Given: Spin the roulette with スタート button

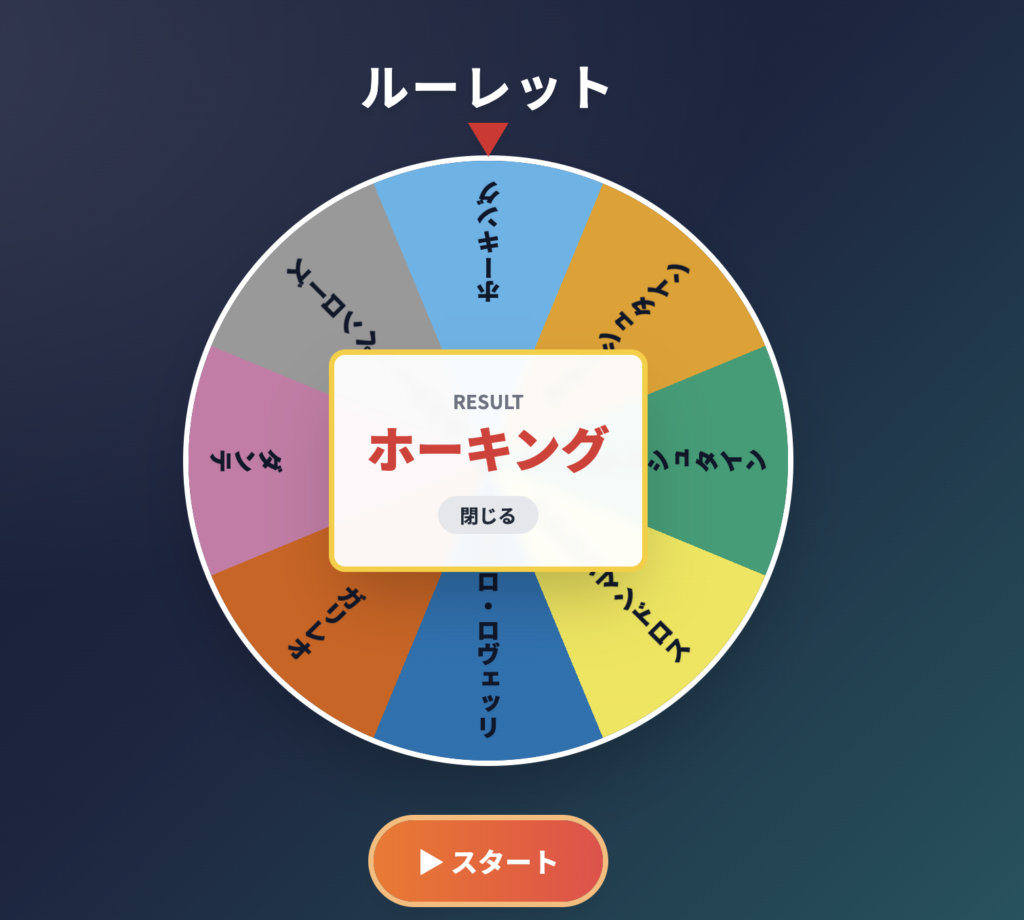Looking at the screenshot, I should coord(488,862).
